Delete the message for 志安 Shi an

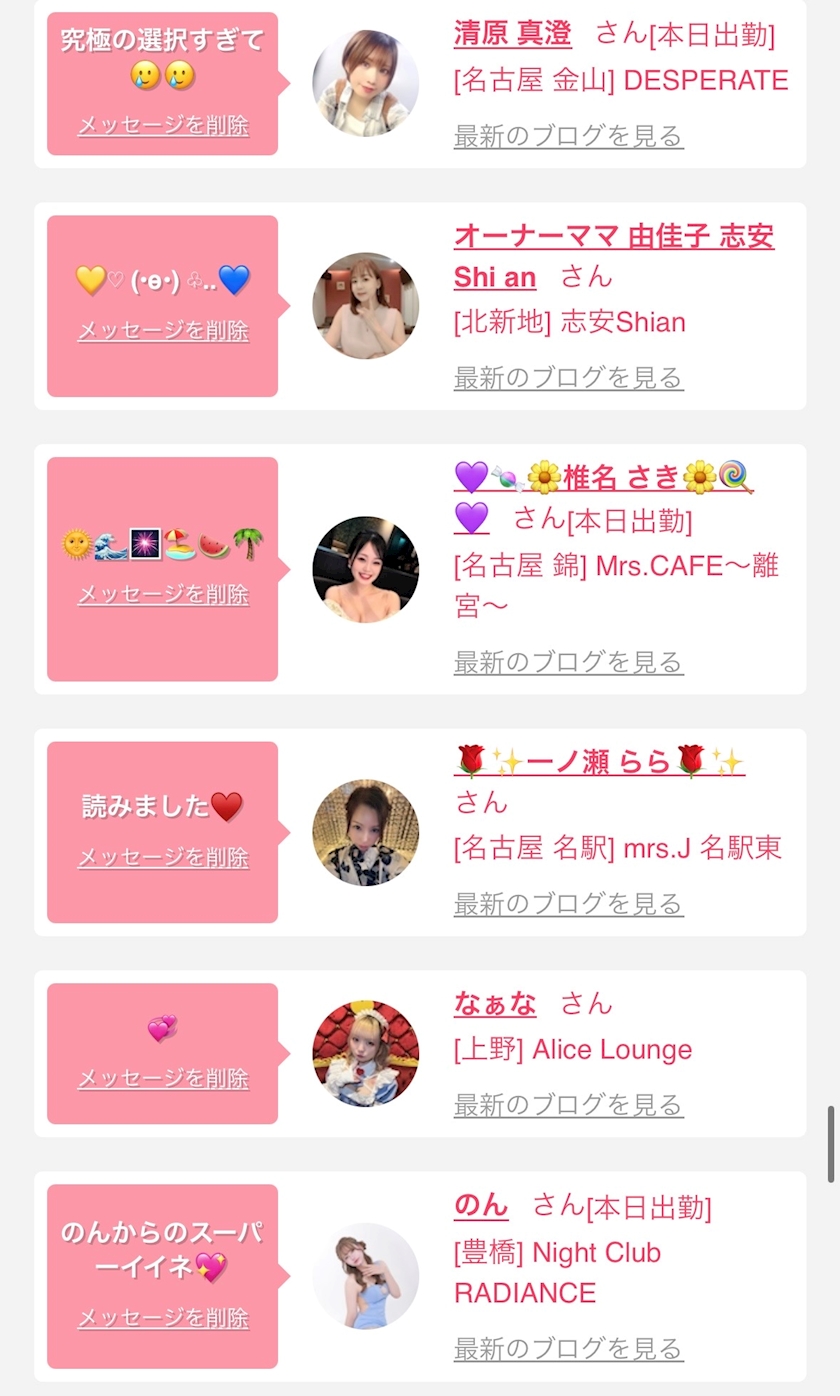click(x=163, y=331)
